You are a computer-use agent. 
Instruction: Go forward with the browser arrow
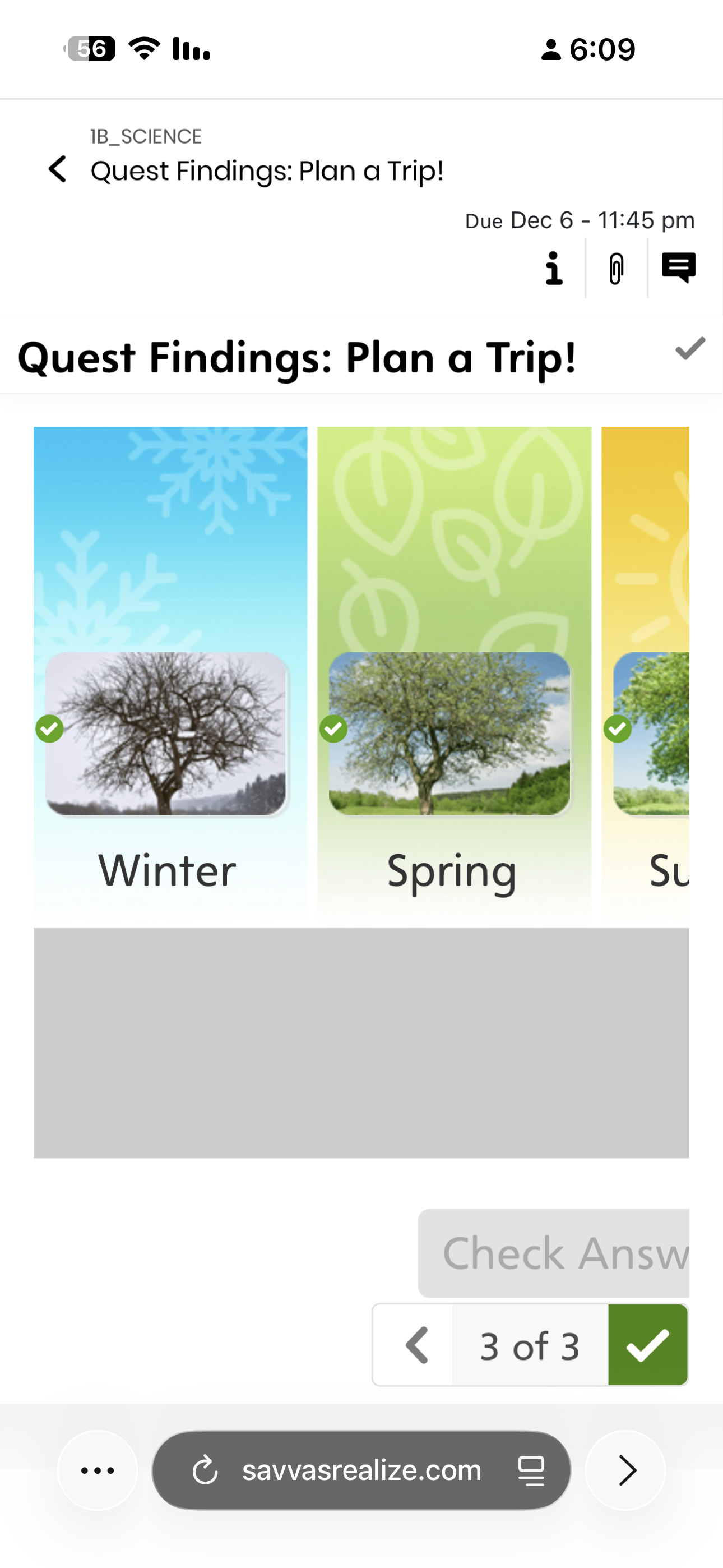(625, 1470)
